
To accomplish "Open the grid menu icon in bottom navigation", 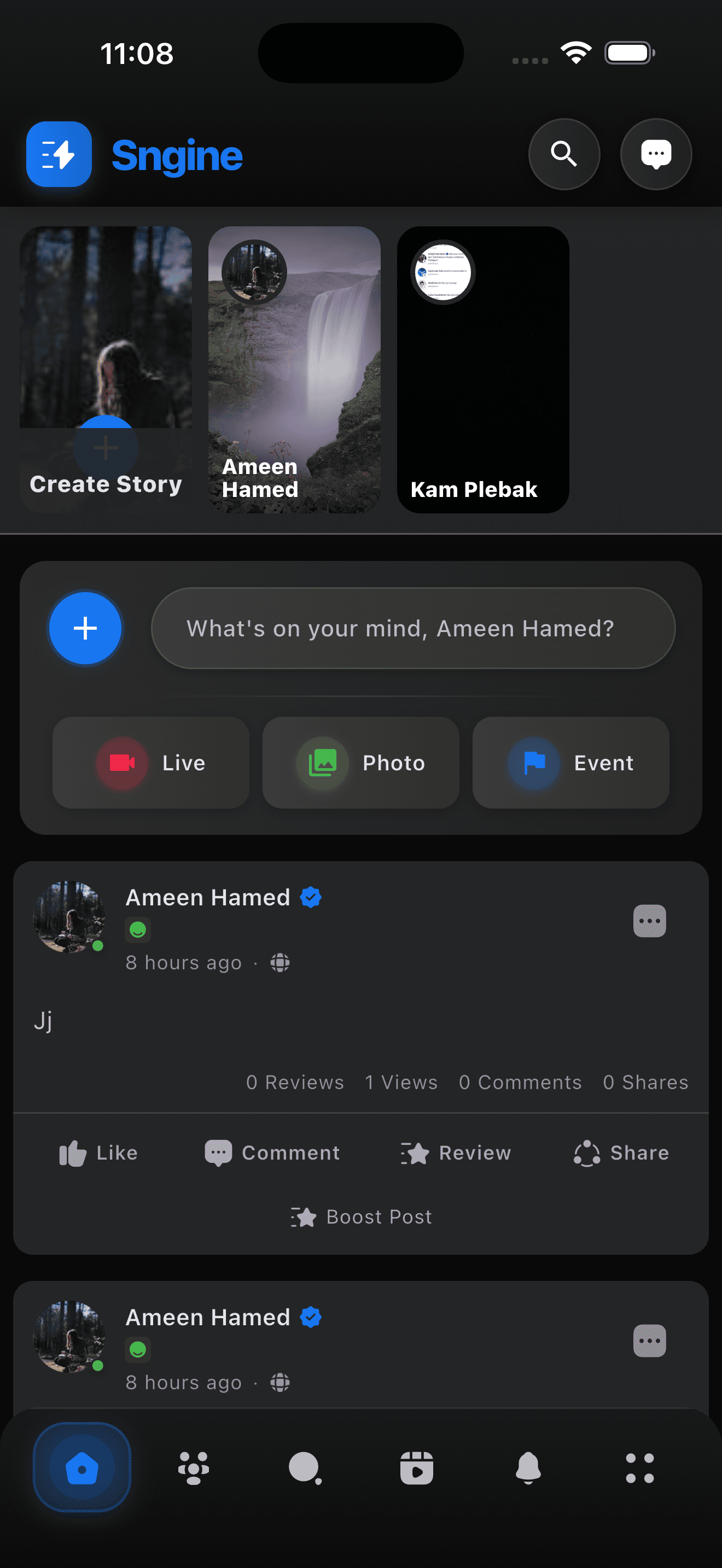I will pyautogui.click(x=641, y=1468).
